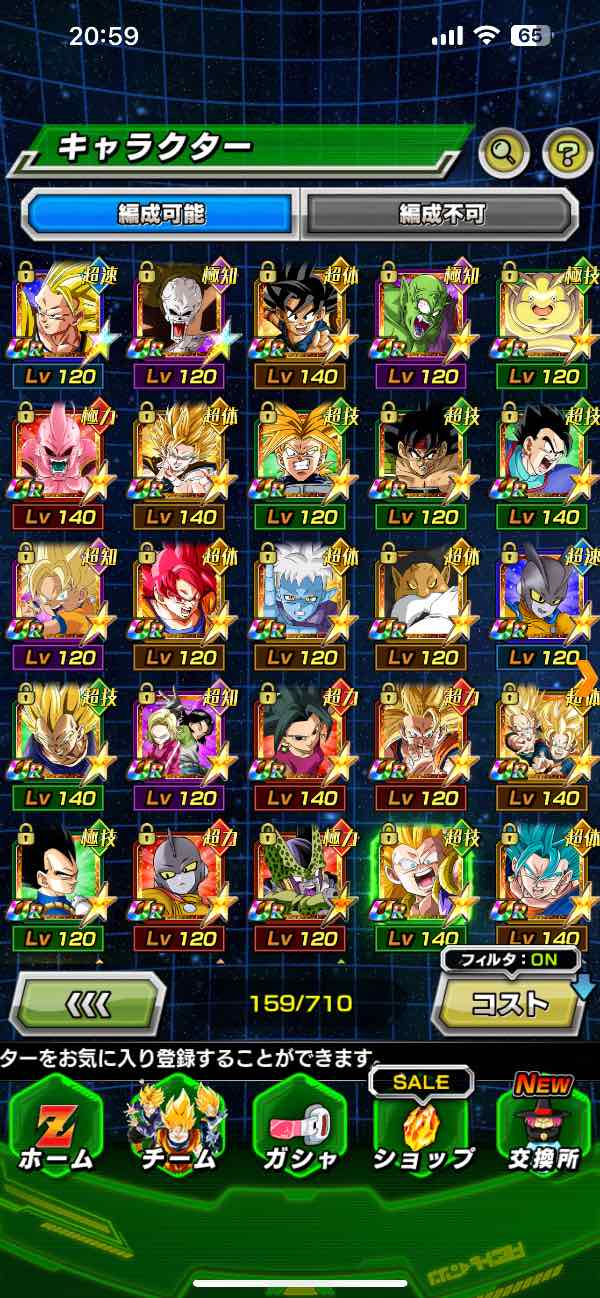Viewport: 600px width, 1298px height.
Task: Open the ガシャ summon menu
Action: pos(298,1125)
